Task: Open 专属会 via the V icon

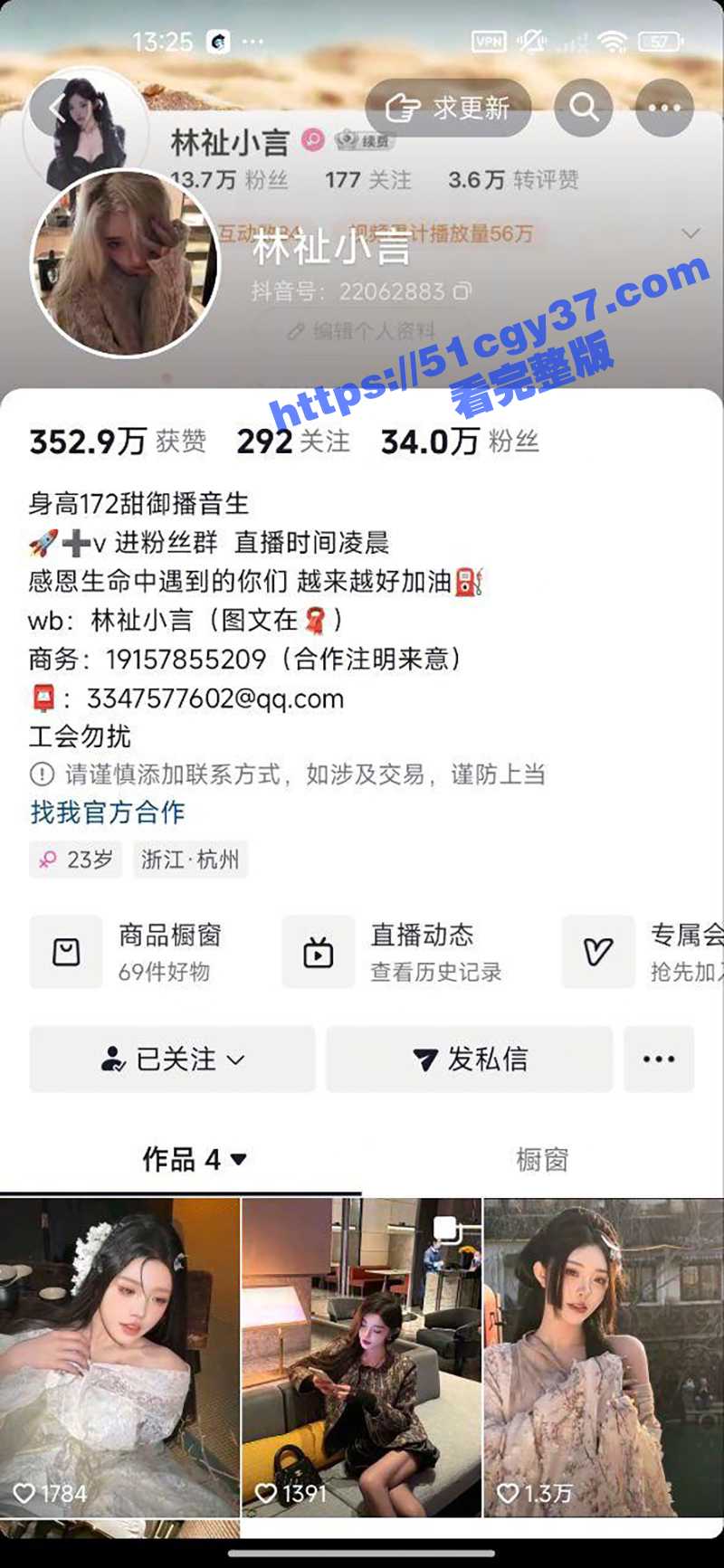Action: [x=598, y=952]
